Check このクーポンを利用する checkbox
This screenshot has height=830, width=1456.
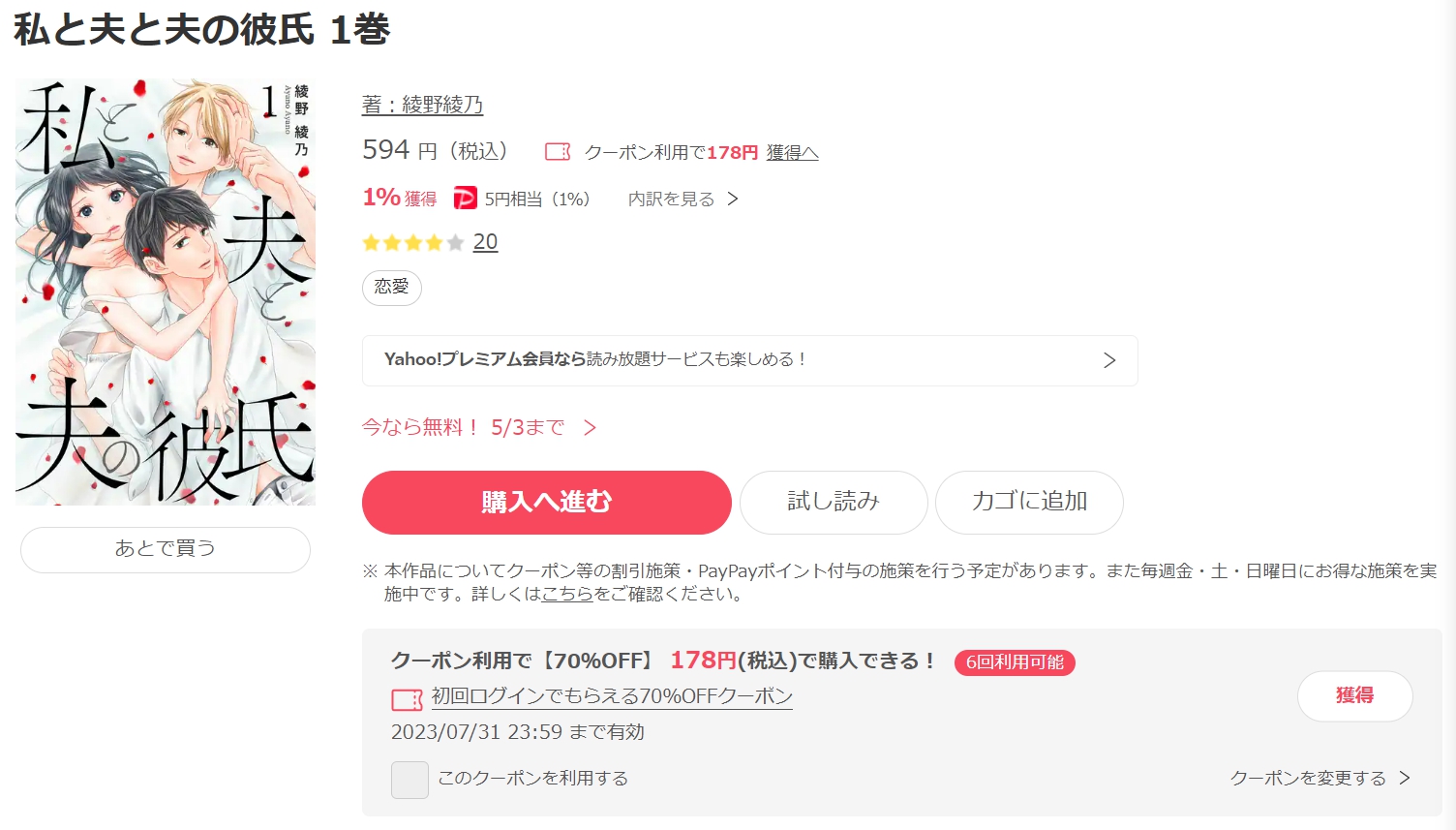point(409,780)
